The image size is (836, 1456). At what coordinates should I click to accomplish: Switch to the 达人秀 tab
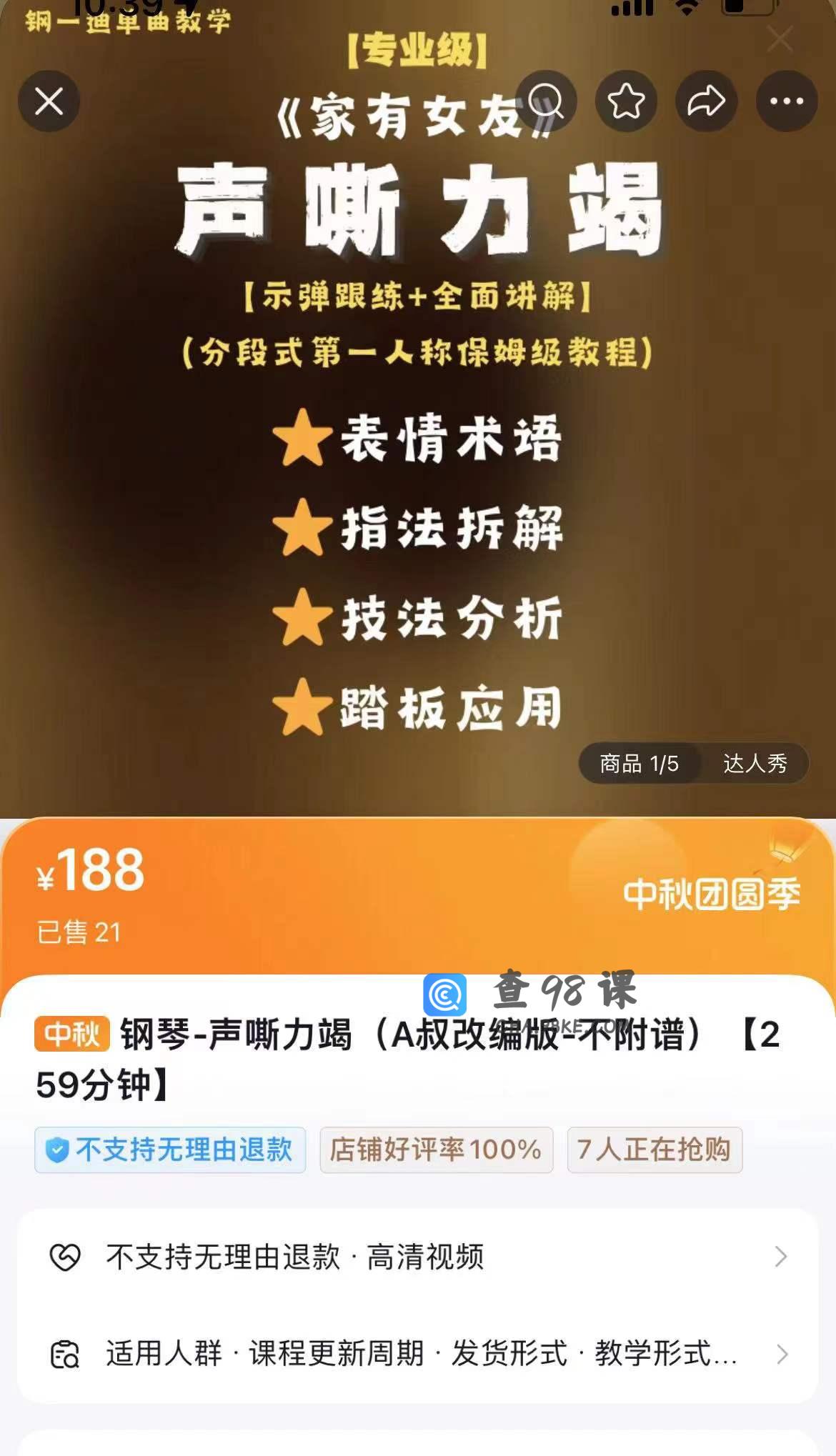(x=755, y=764)
